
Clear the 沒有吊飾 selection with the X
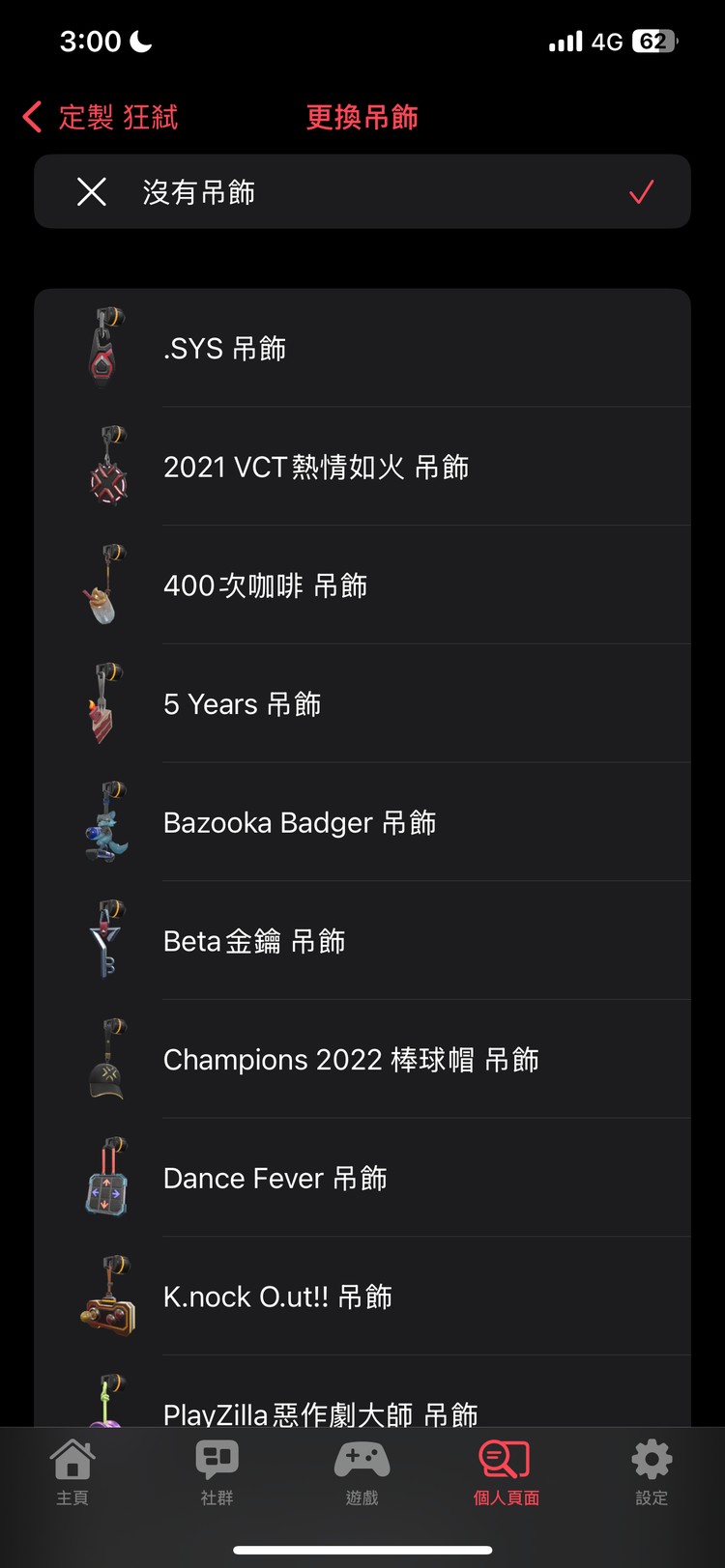point(92,192)
